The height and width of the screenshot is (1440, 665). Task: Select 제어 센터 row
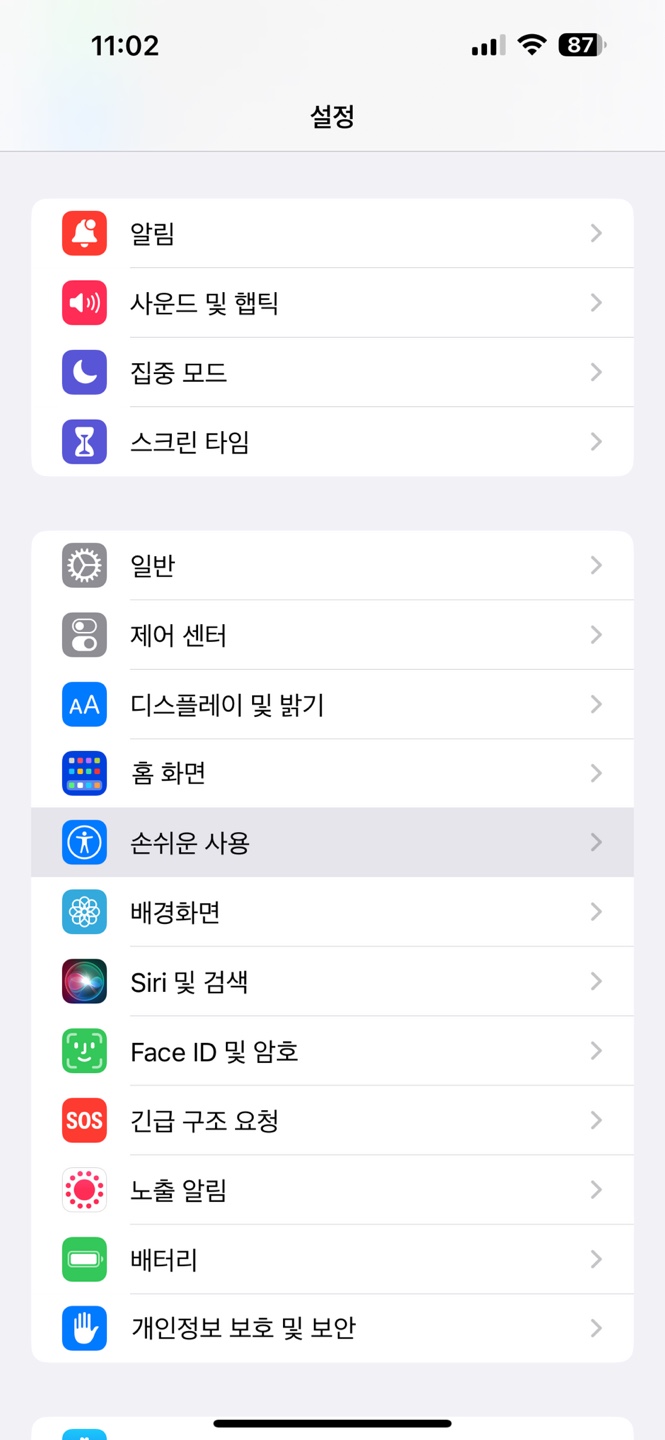(x=332, y=635)
